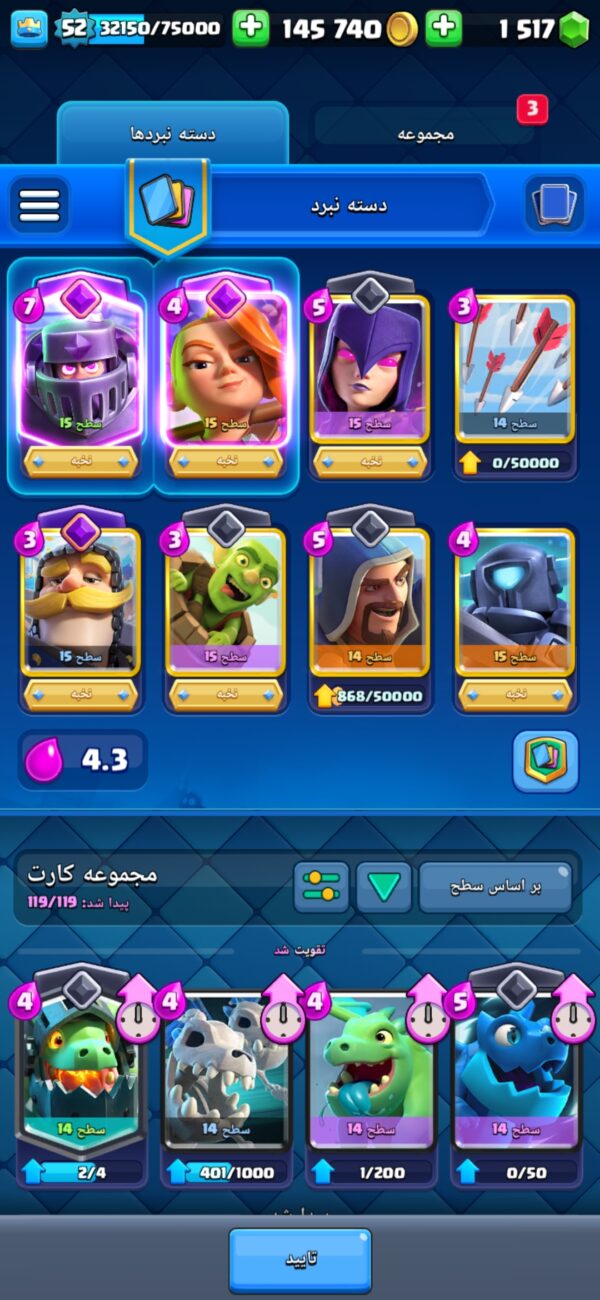Switch to the مجموعه tab

(427, 132)
